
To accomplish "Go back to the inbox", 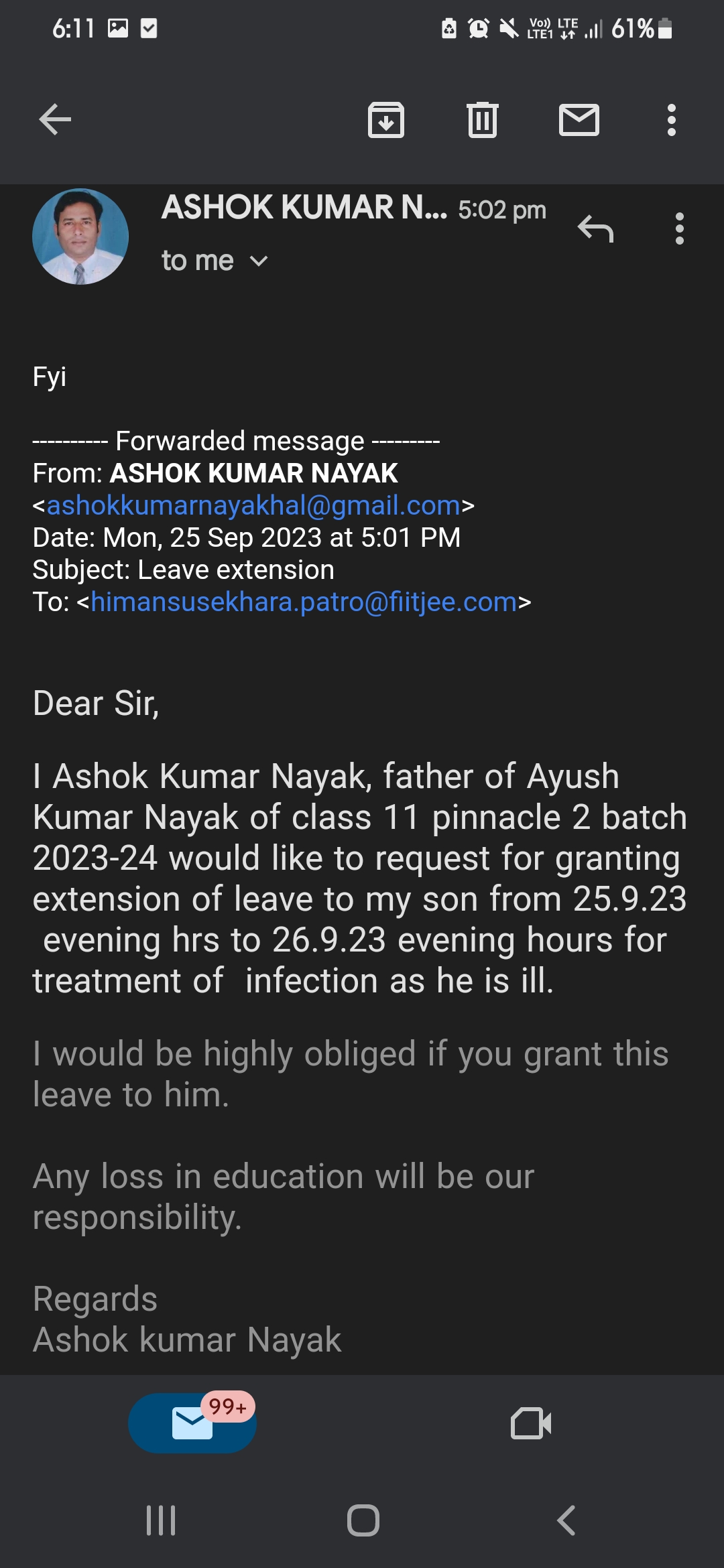I will click(x=55, y=121).
